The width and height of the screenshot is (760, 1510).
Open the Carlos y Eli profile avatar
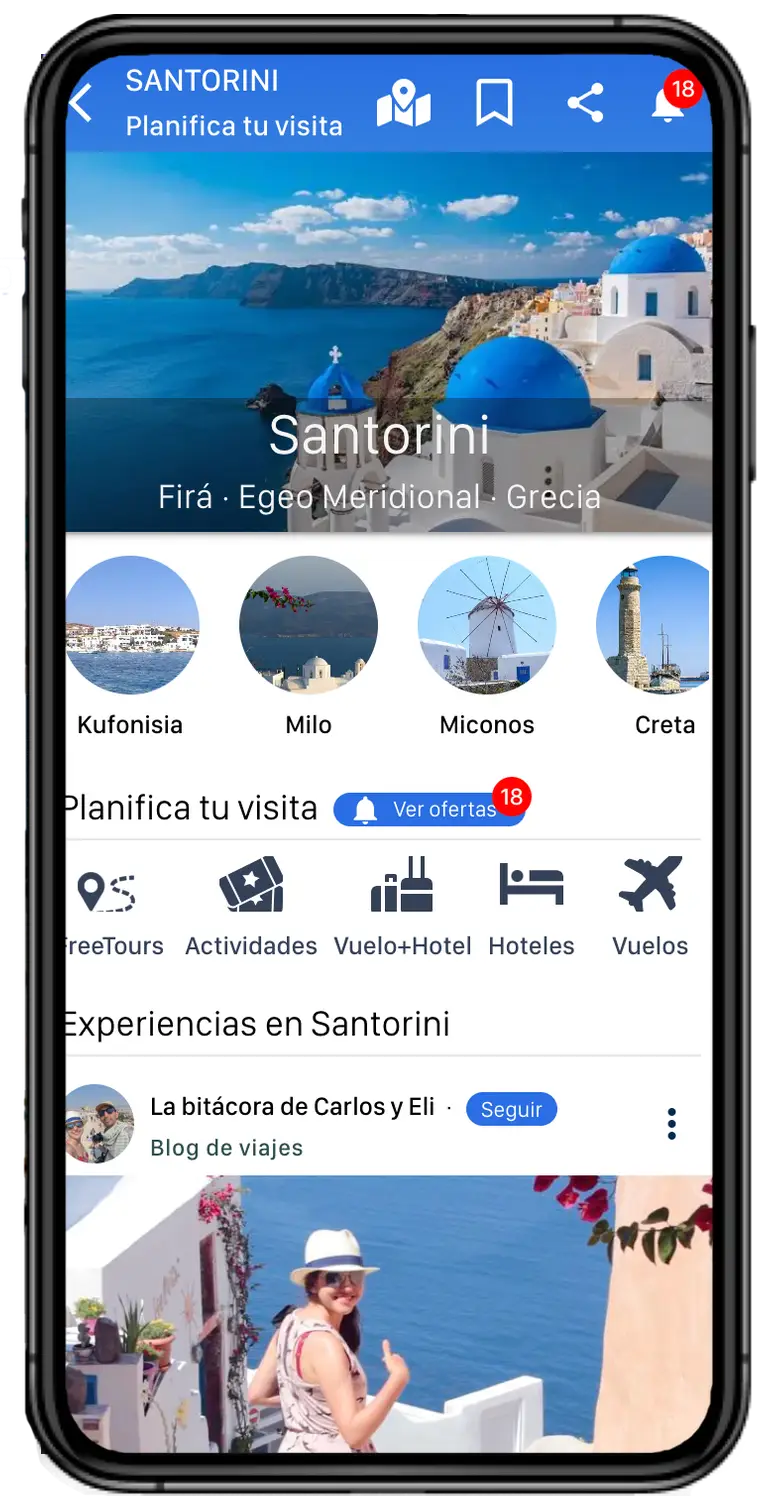pyautogui.click(x=99, y=1124)
